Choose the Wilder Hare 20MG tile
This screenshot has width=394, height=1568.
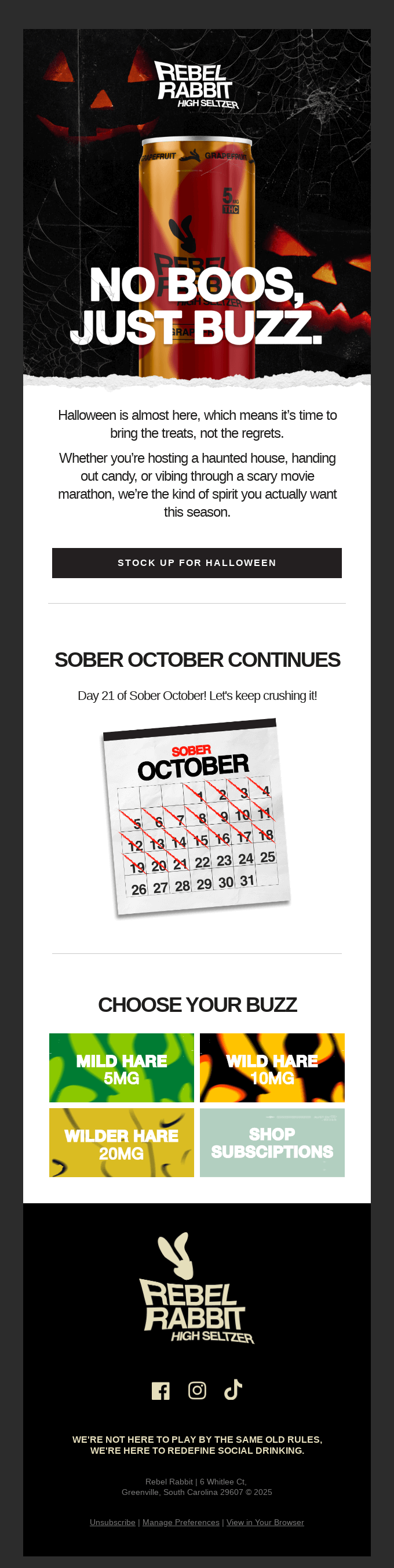coord(122,1143)
